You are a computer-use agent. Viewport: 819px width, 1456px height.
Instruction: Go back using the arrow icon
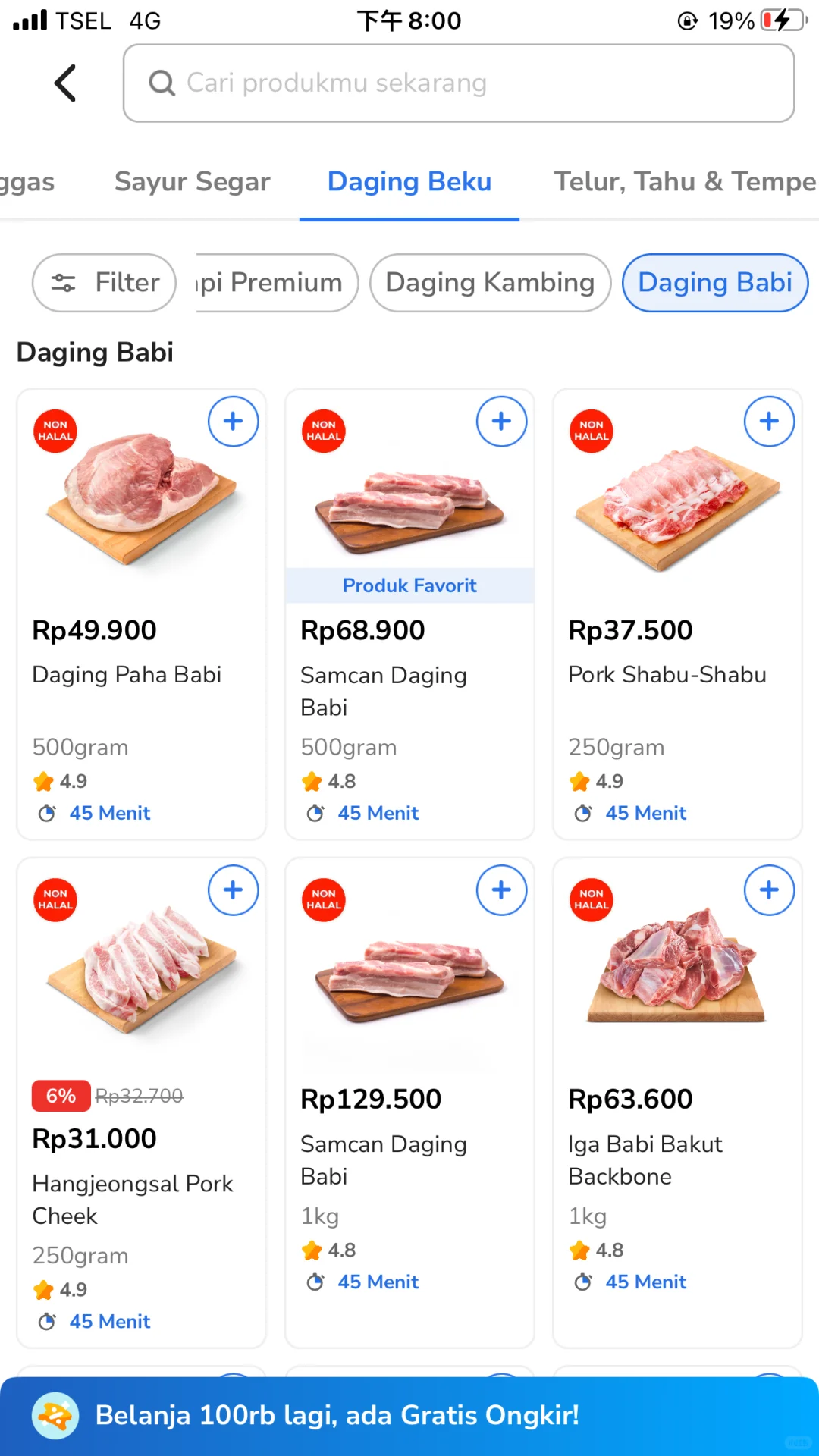(x=65, y=83)
